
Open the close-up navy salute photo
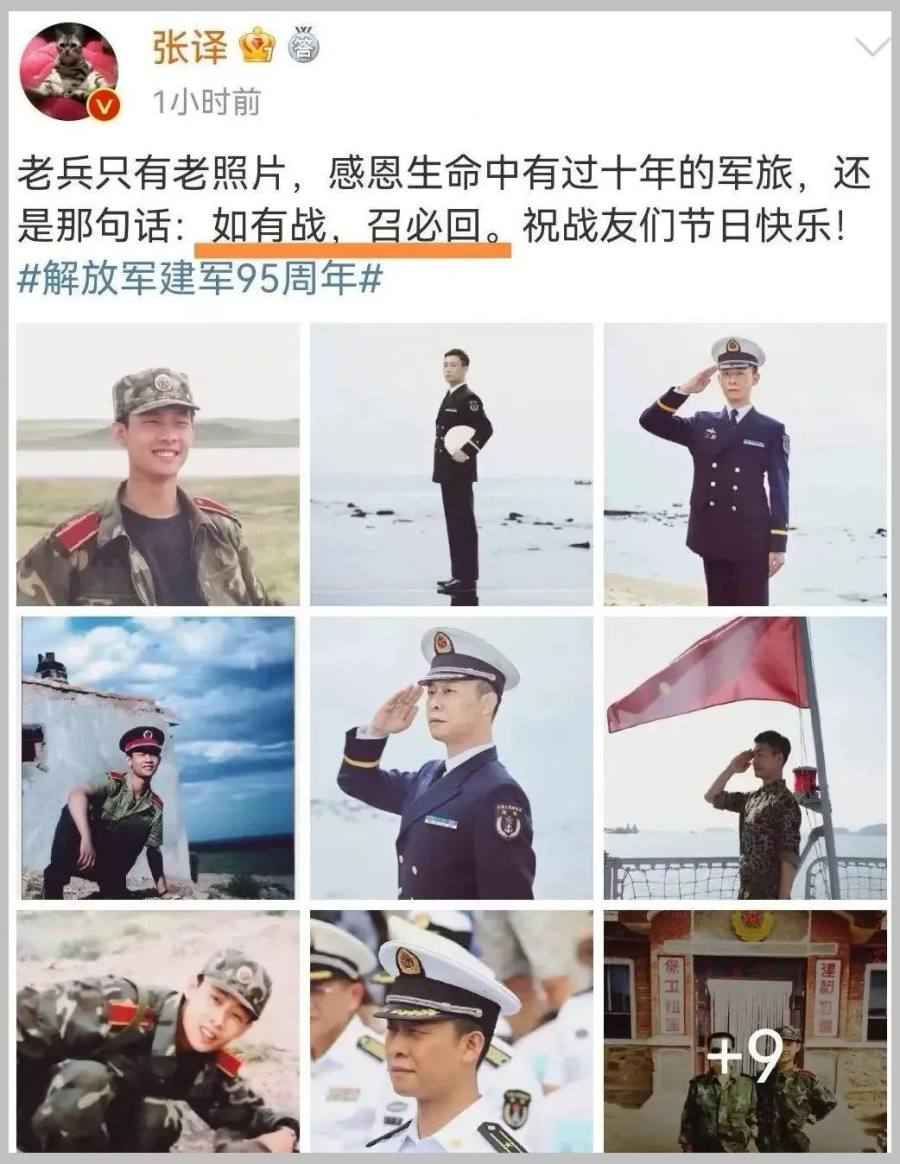[x=451, y=757]
